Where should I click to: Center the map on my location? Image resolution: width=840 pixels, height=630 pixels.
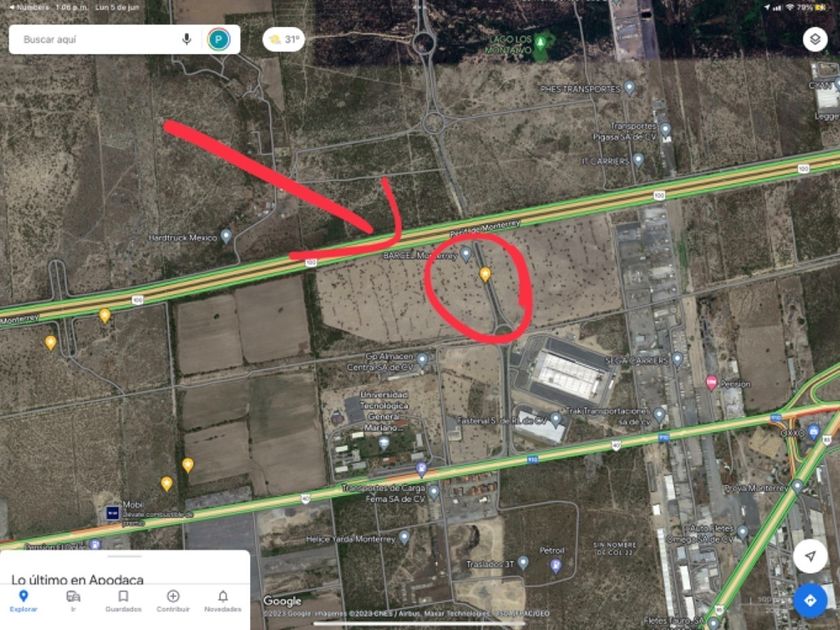pos(810,555)
